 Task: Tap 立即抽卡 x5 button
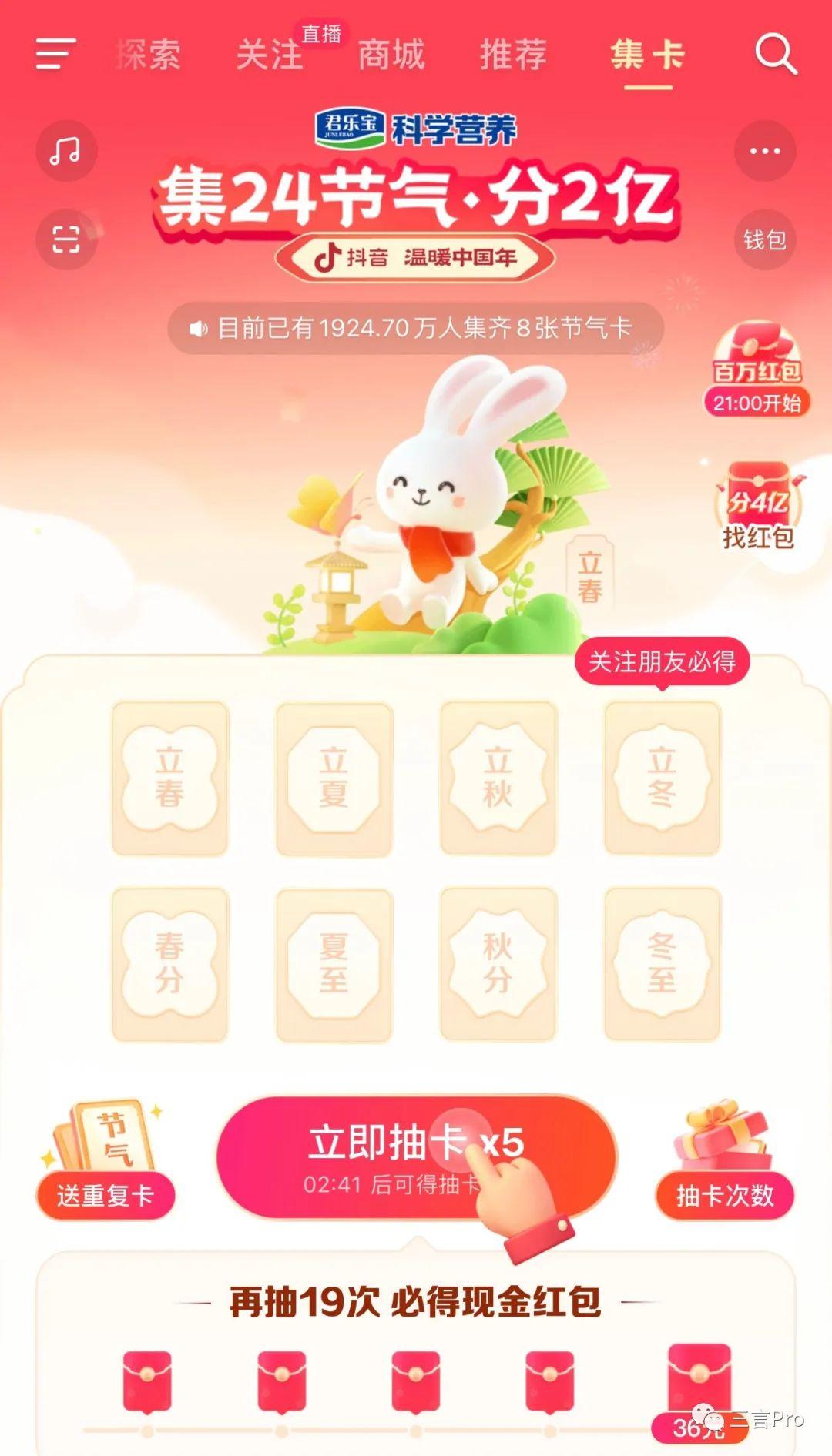point(417,1158)
